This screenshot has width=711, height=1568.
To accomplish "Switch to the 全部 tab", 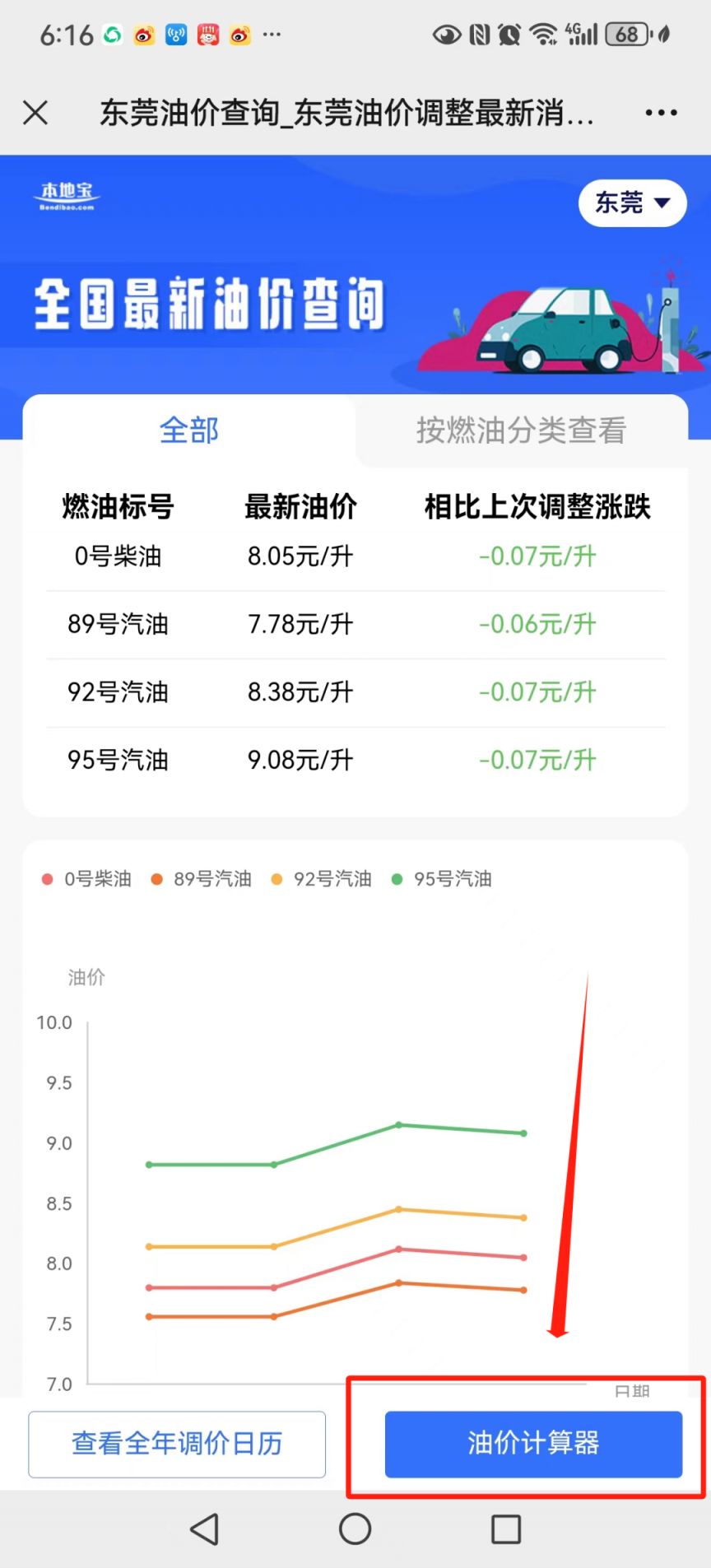I will [x=189, y=430].
